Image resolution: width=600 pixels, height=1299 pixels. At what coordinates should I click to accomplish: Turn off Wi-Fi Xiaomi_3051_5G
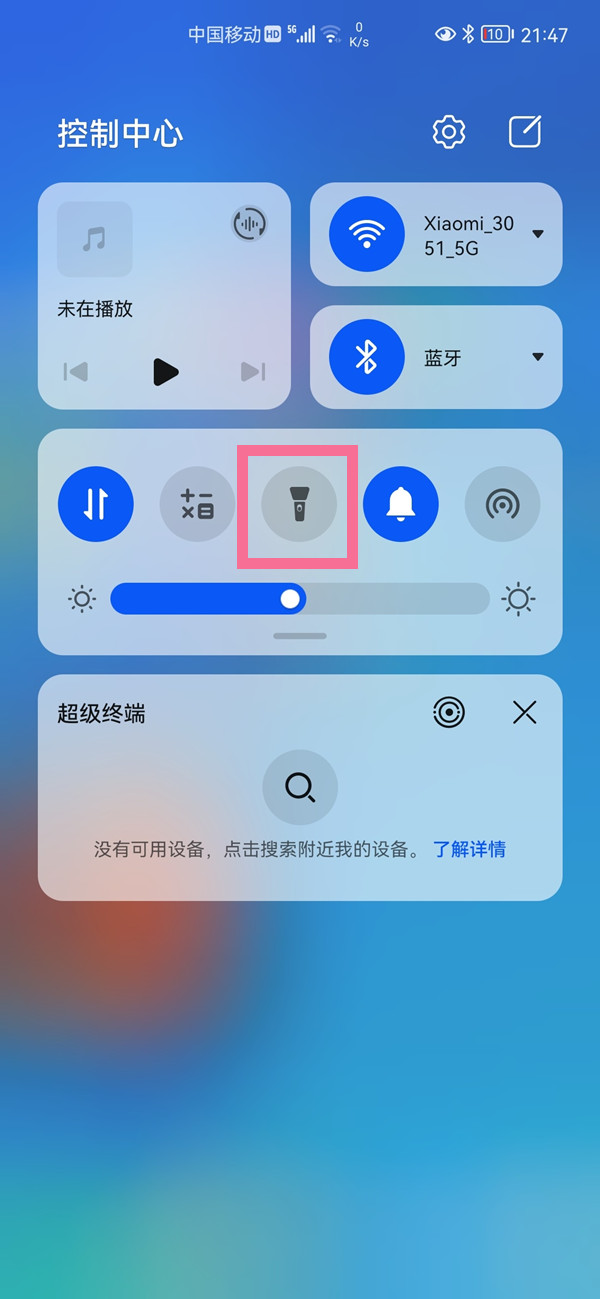(x=366, y=234)
